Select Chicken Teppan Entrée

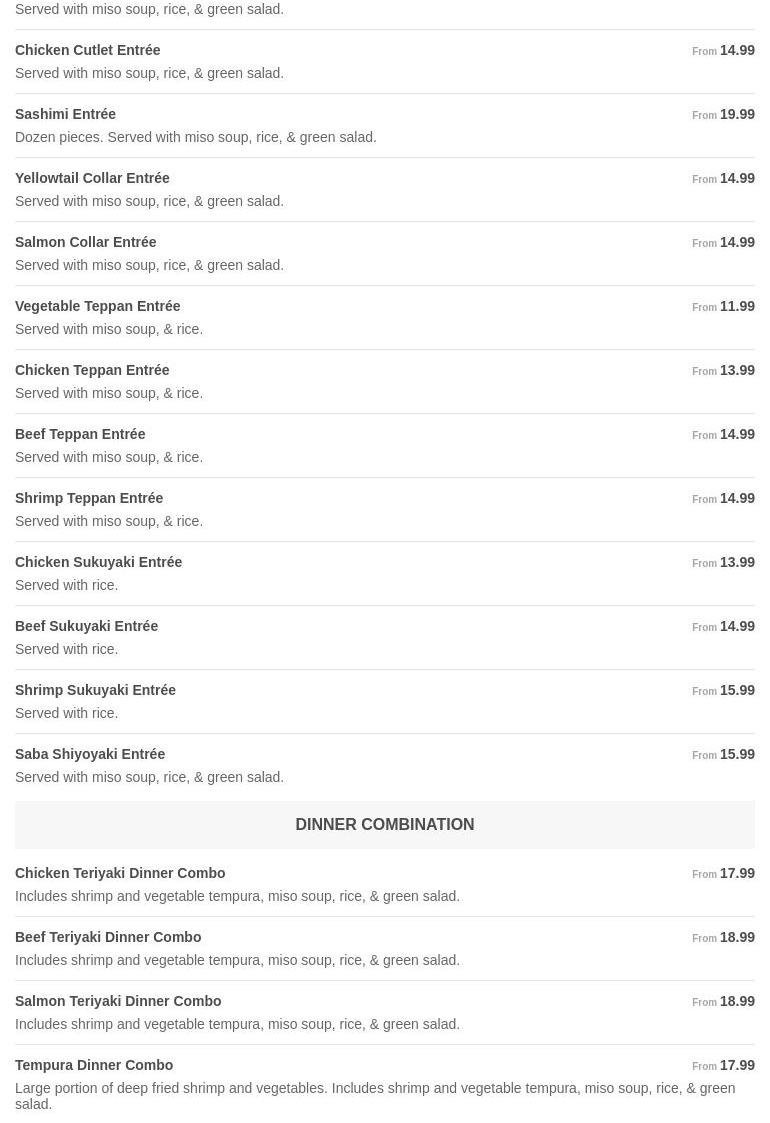click(92, 370)
